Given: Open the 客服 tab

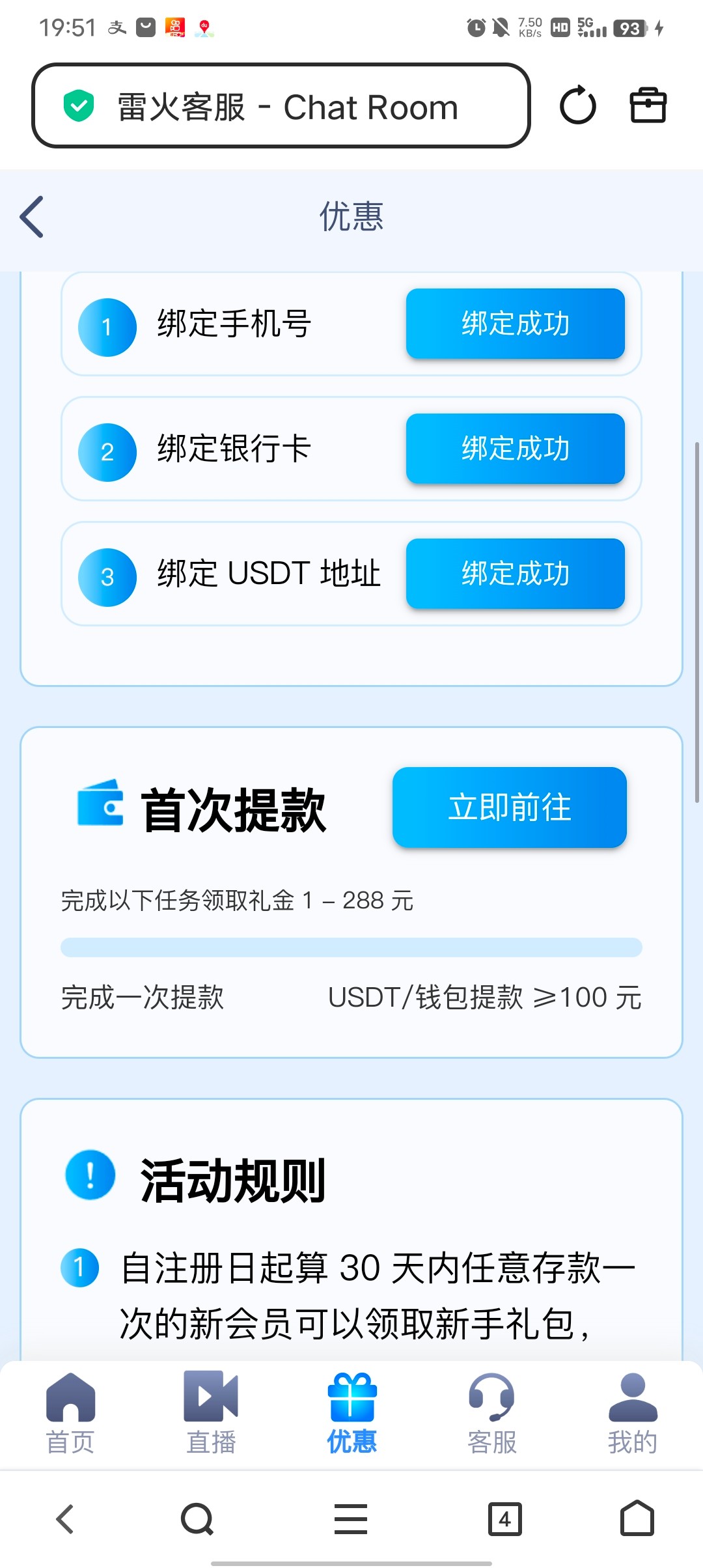Looking at the screenshot, I should click(x=492, y=1413).
